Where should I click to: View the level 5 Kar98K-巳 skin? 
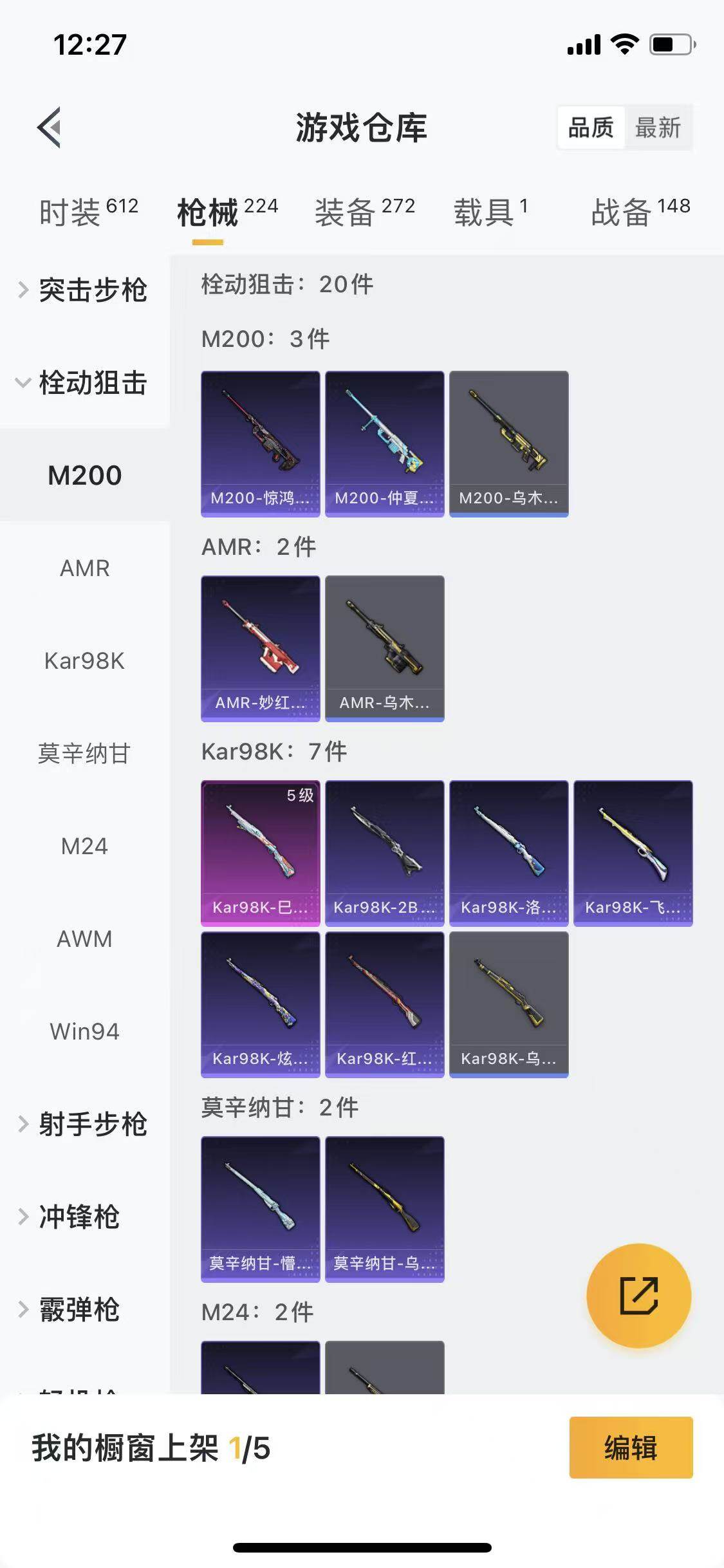pos(260,853)
